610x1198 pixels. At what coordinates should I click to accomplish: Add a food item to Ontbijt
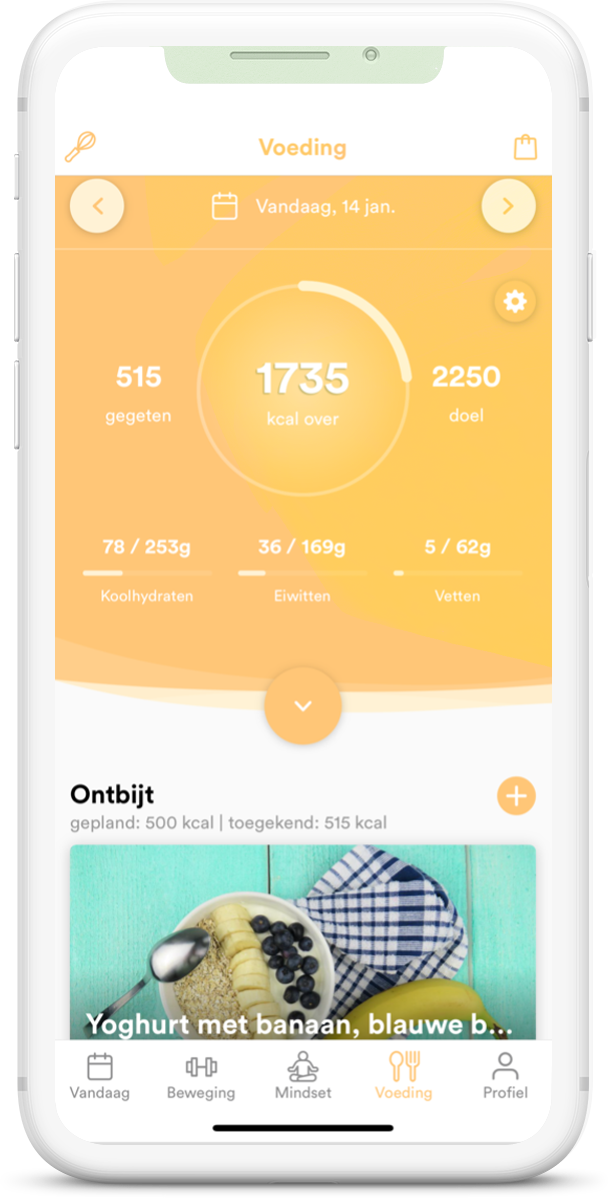click(516, 796)
